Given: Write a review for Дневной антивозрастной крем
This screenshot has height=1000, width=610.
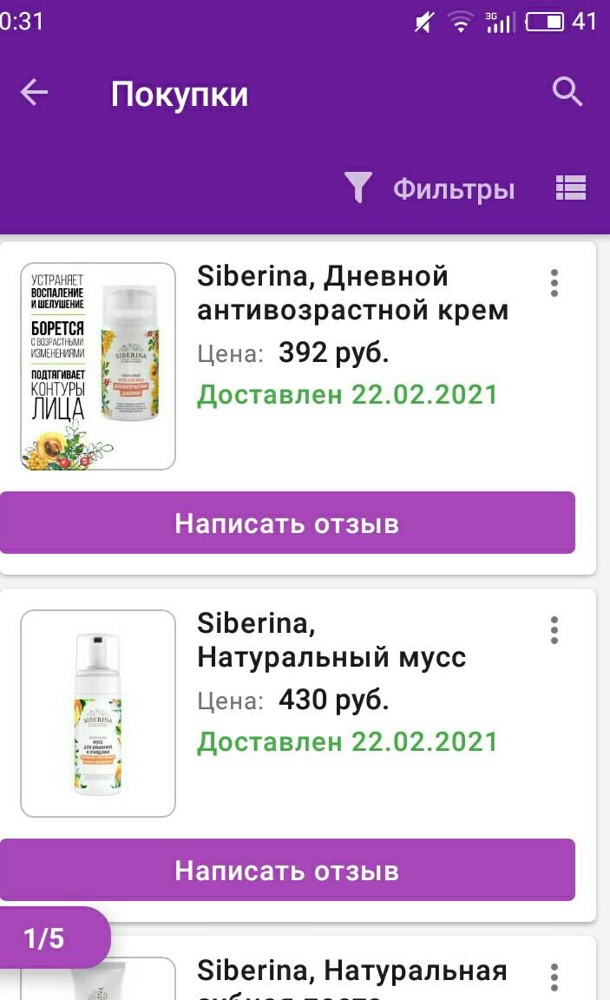Looking at the screenshot, I should click(x=287, y=523).
